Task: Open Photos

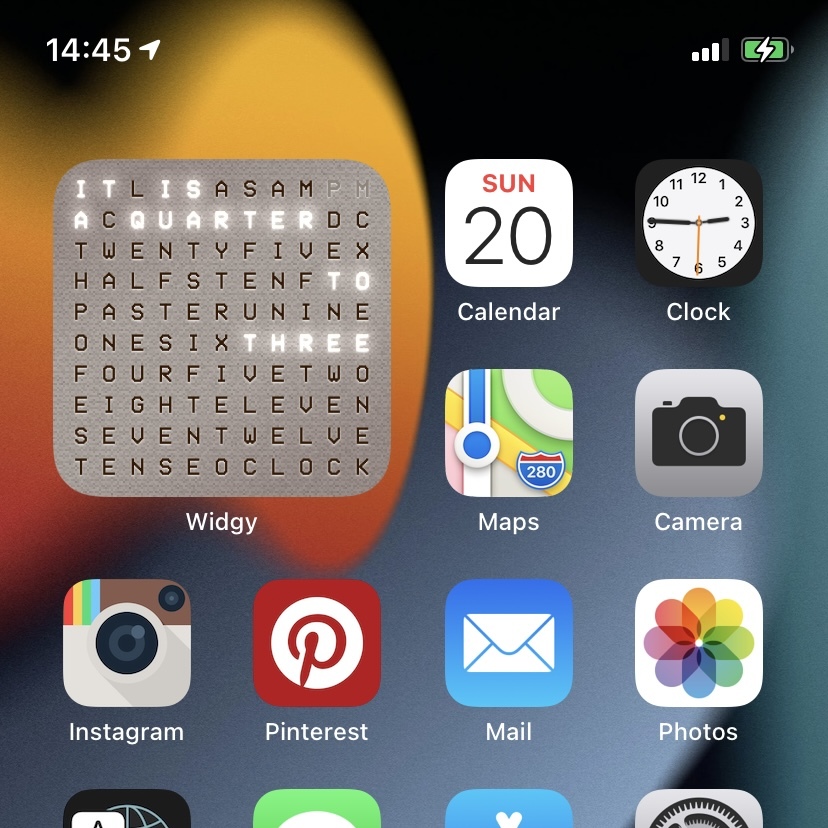Action: coord(698,643)
